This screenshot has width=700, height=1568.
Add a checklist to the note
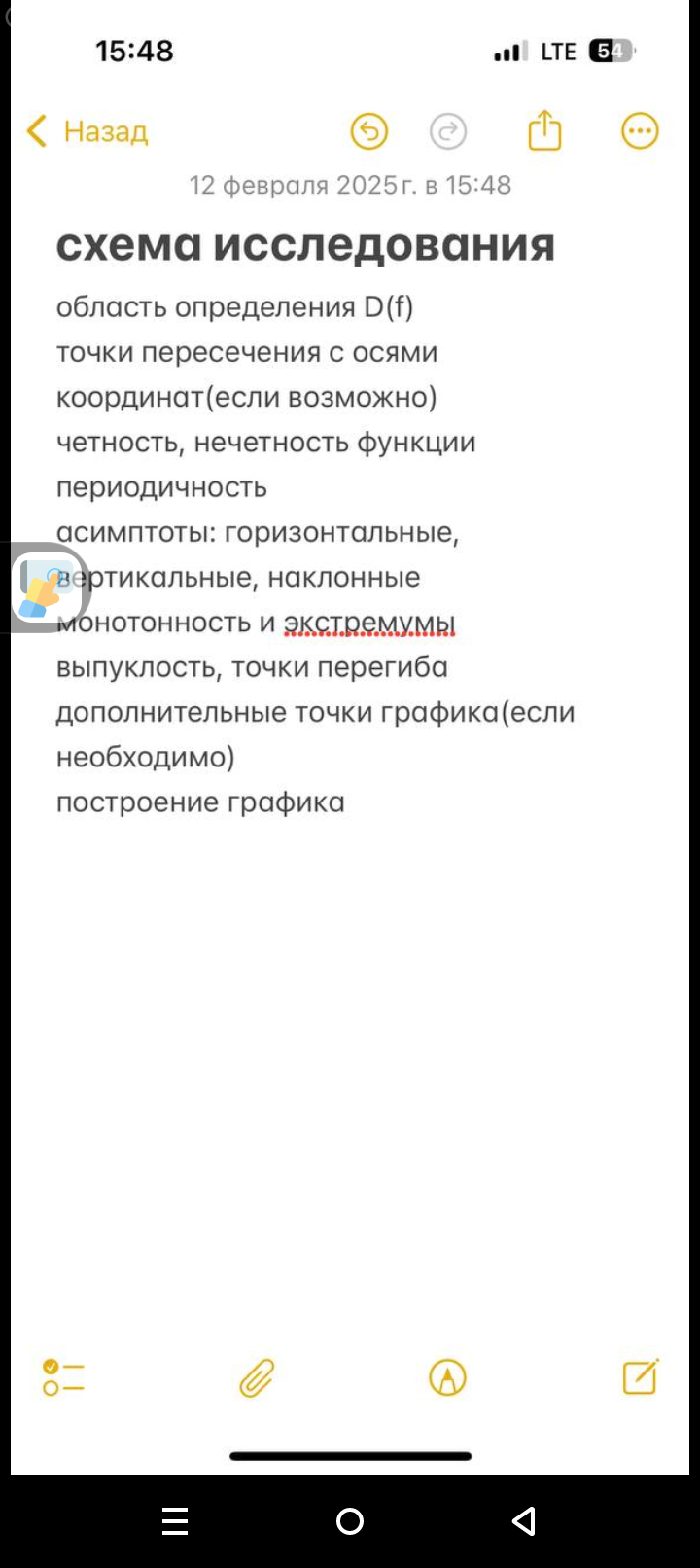point(63,1377)
